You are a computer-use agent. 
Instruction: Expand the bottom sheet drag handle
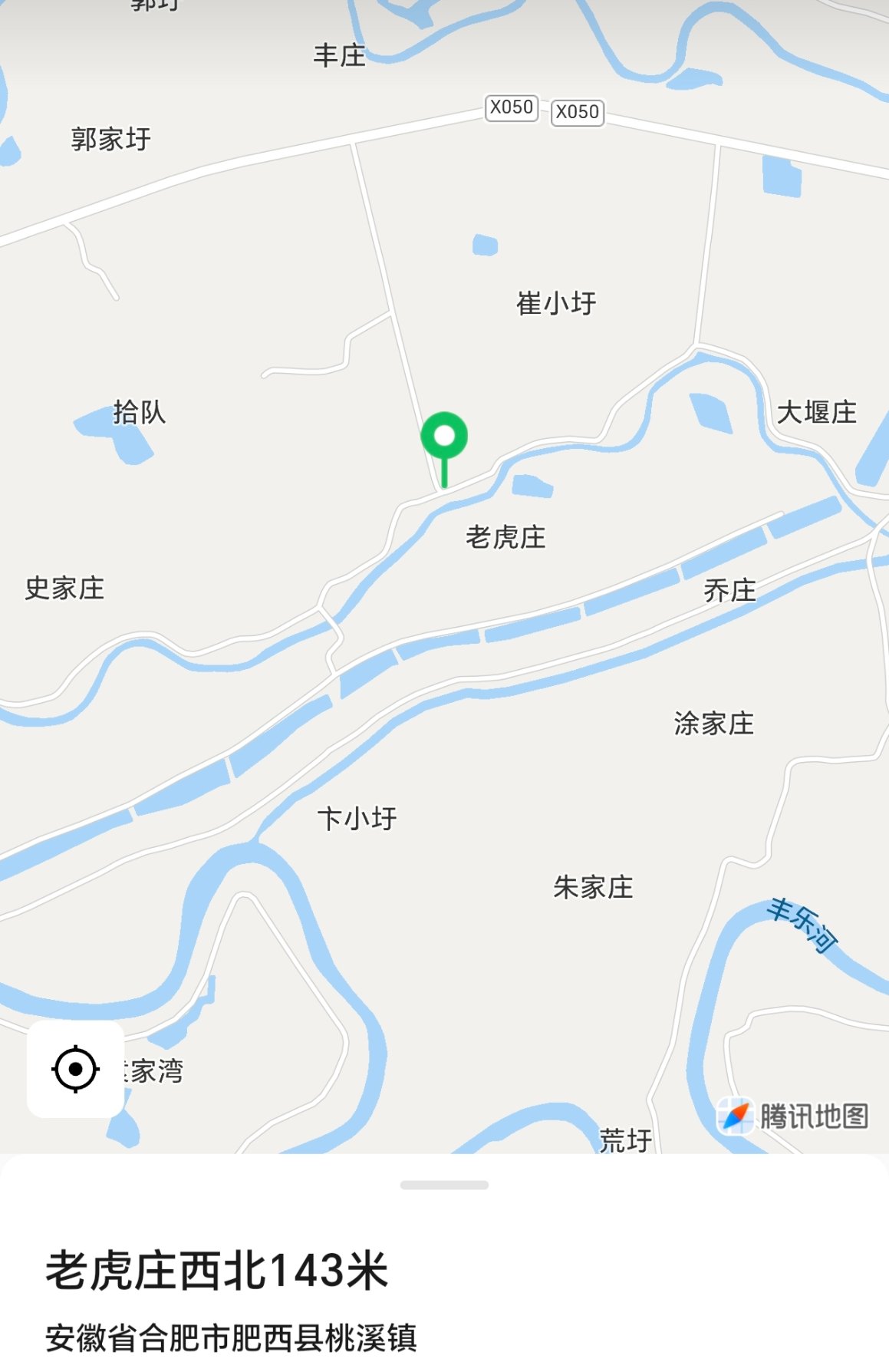click(x=444, y=1185)
